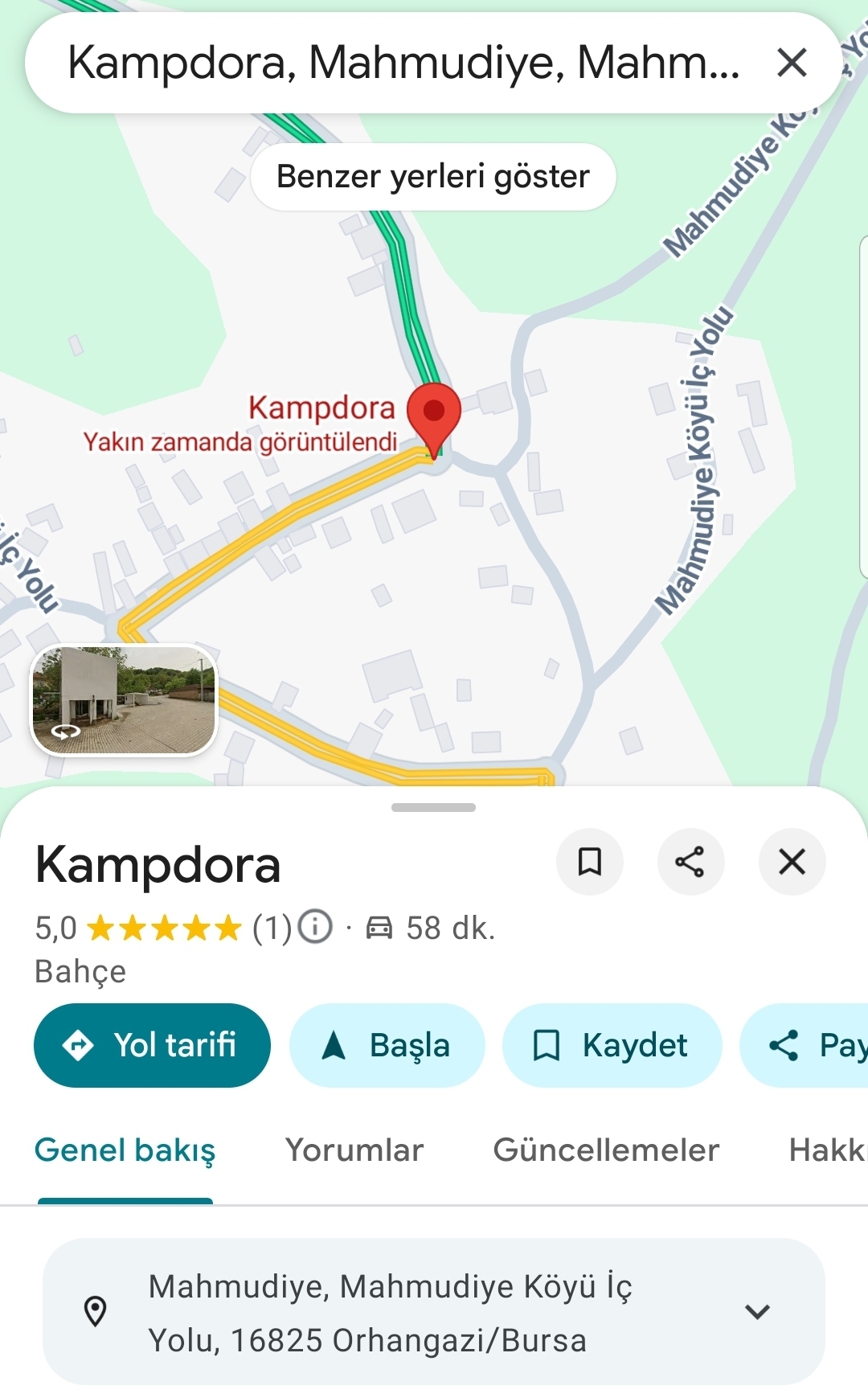
Task: Share Kampdora via the round share icon
Action: coord(690,862)
